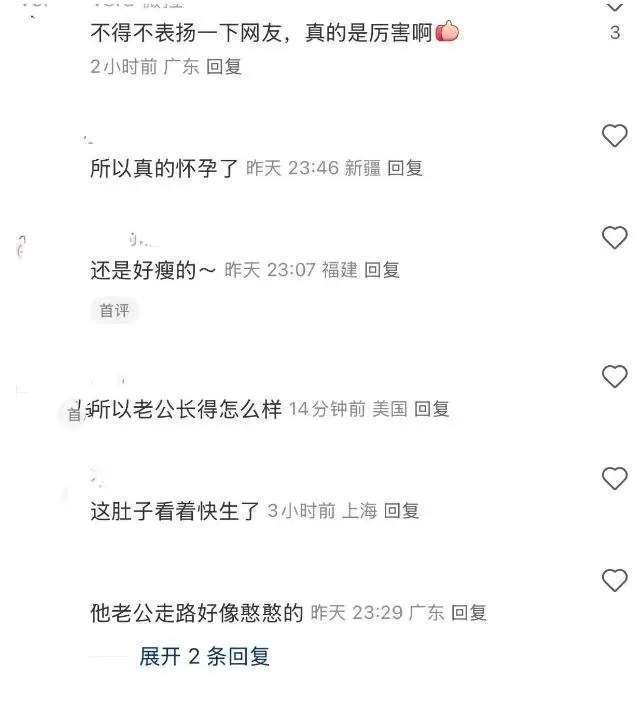
Task: Like the comment 还是好瘦的～
Action: (x=614, y=237)
